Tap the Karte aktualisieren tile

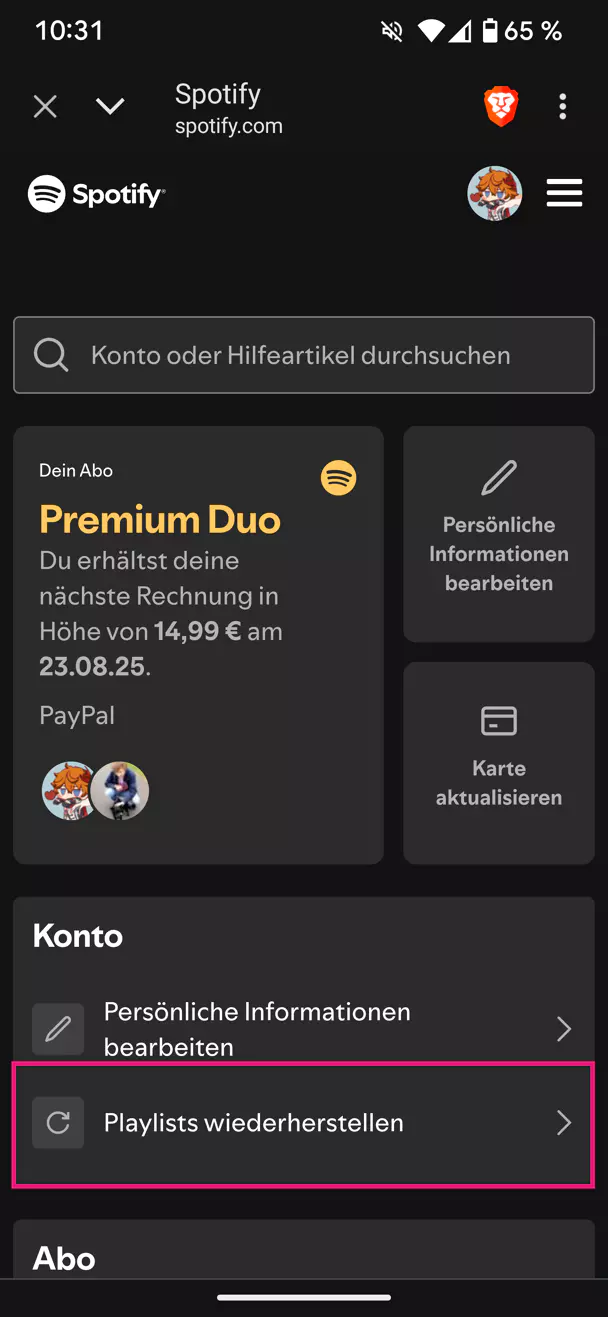coord(498,762)
